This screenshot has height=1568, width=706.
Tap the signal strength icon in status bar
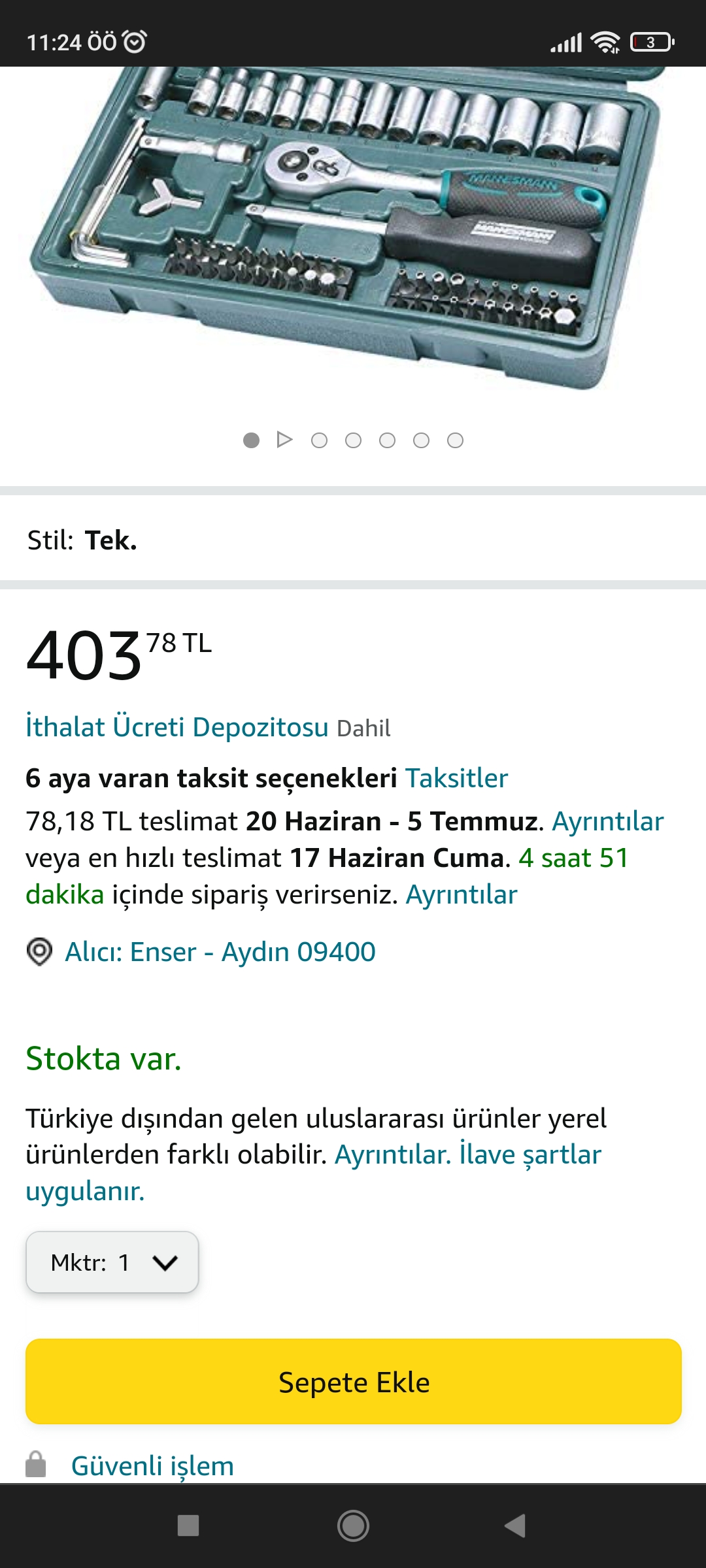pos(567,41)
